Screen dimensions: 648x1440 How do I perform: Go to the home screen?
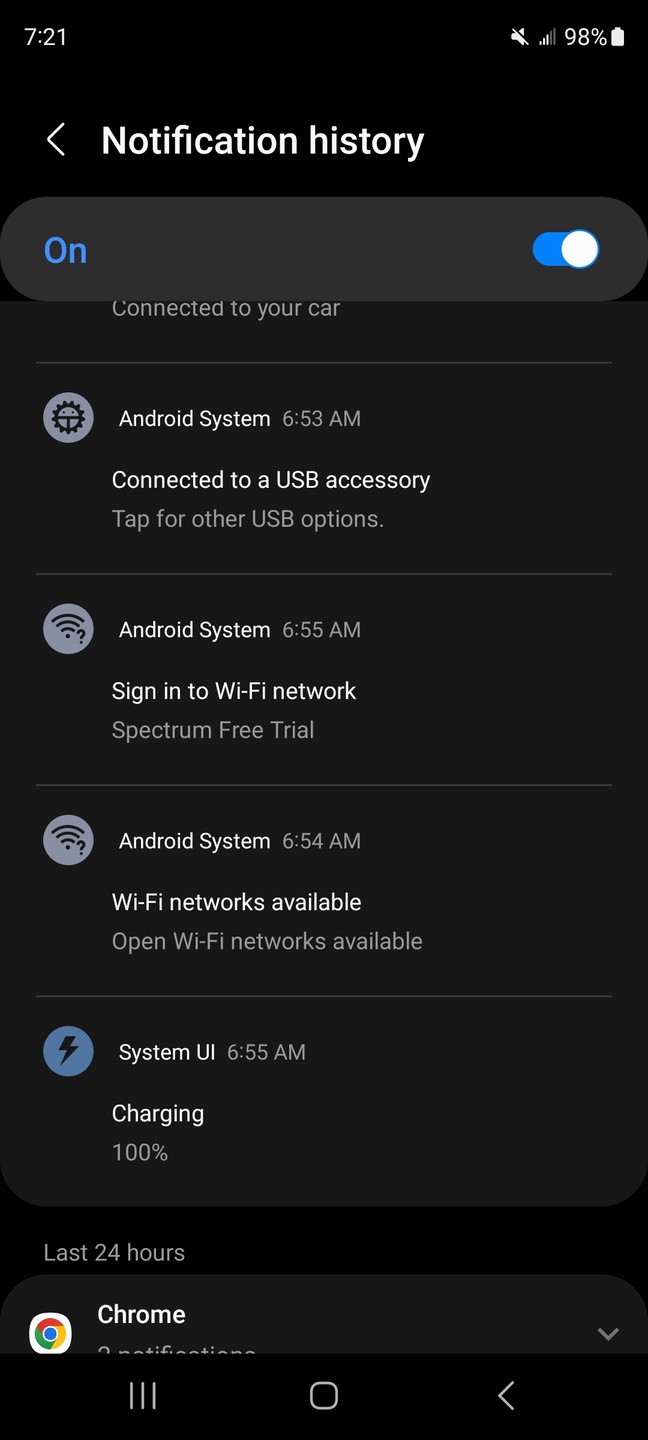coord(324,1396)
